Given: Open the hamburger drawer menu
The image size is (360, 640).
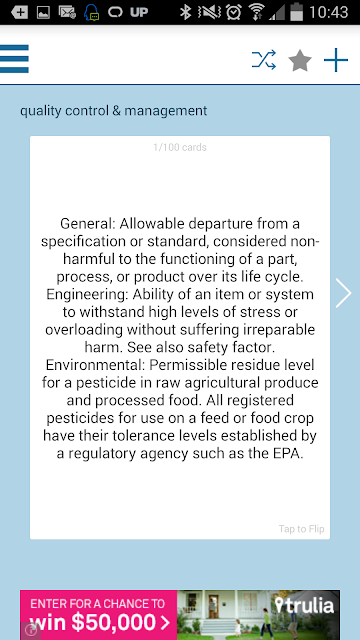Looking at the screenshot, I should coord(14,59).
